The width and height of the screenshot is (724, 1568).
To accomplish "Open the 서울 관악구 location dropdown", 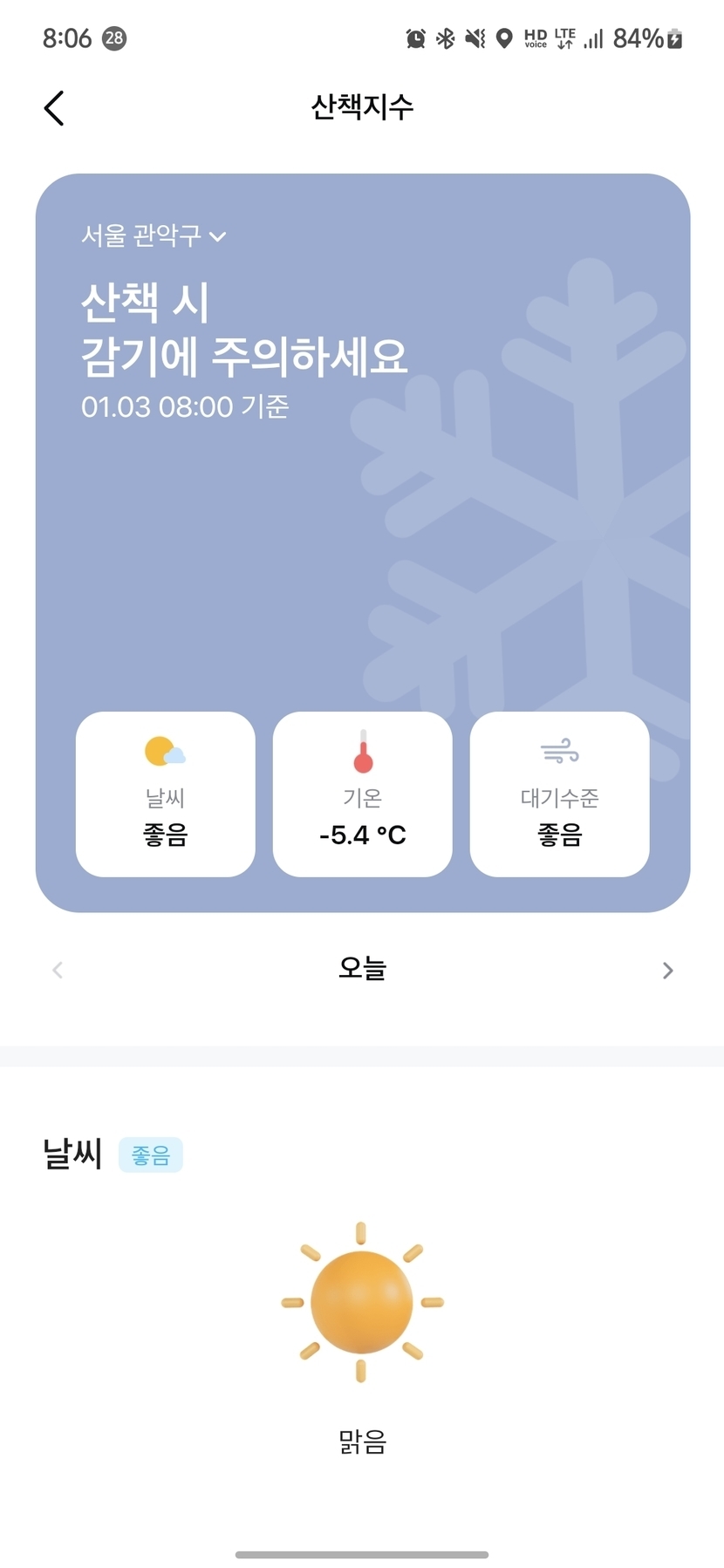I will 154,235.
